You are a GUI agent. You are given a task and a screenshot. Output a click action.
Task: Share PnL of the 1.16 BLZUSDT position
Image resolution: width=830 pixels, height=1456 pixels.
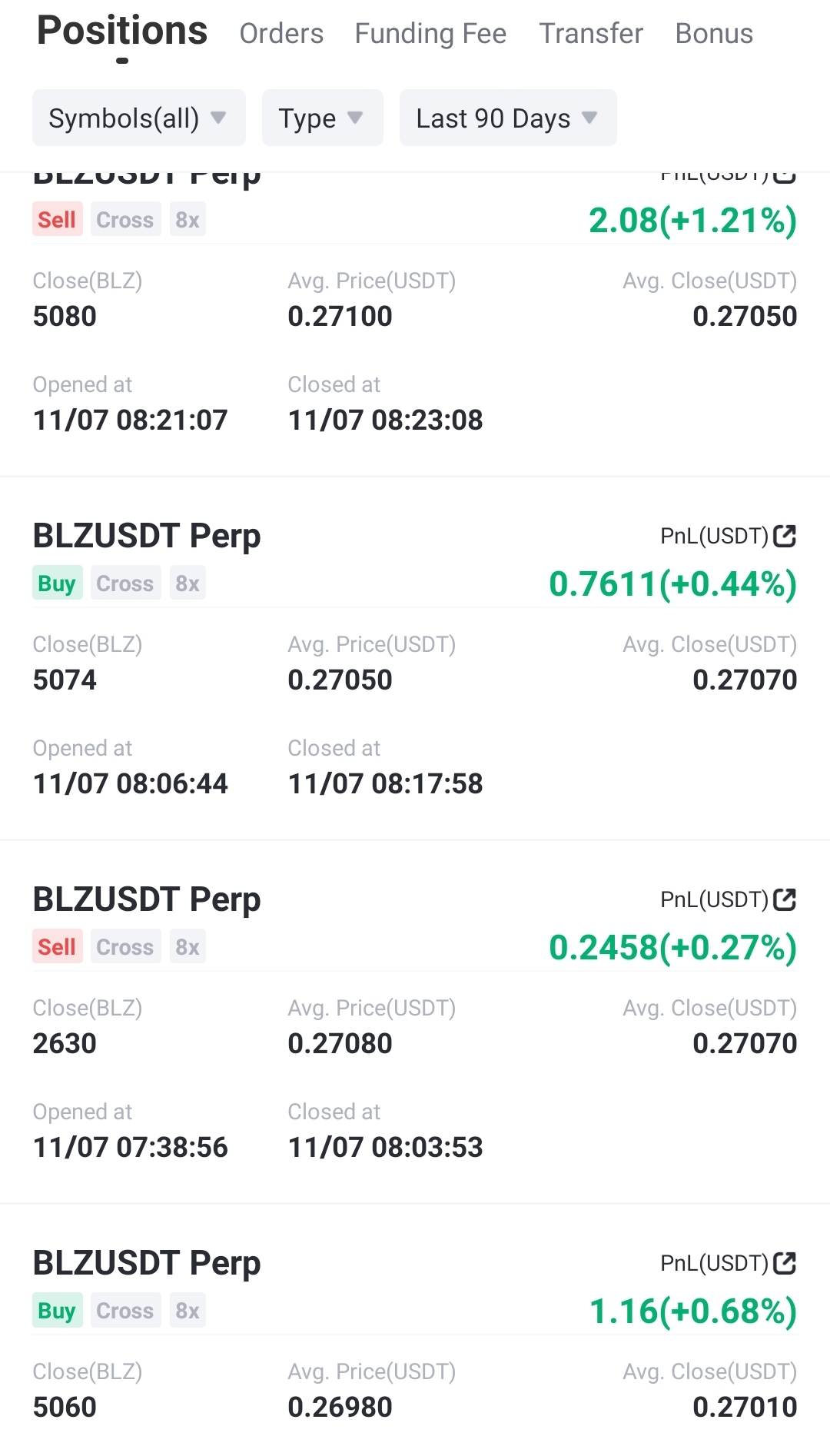(785, 1263)
